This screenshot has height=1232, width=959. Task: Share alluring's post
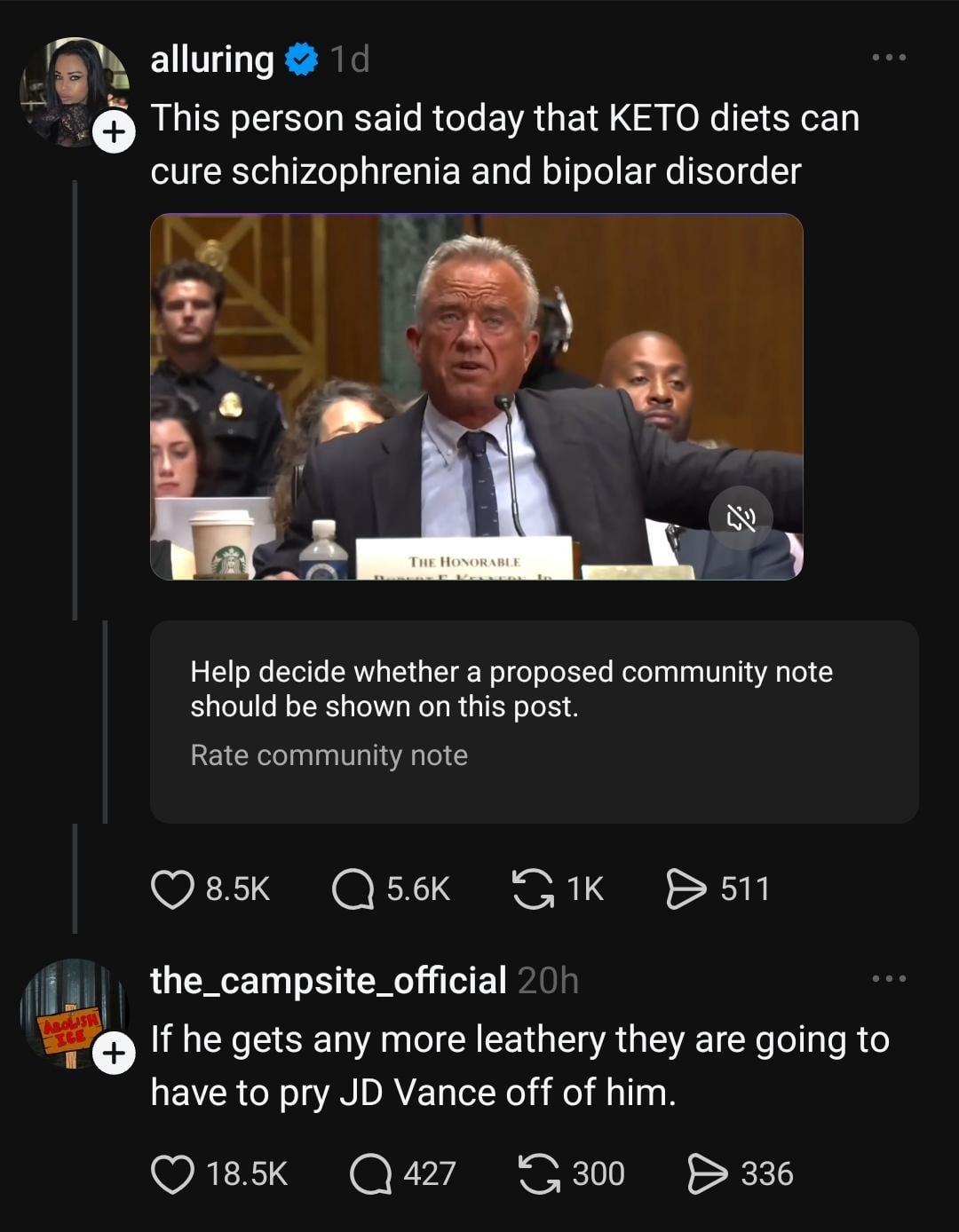tap(686, 889)
